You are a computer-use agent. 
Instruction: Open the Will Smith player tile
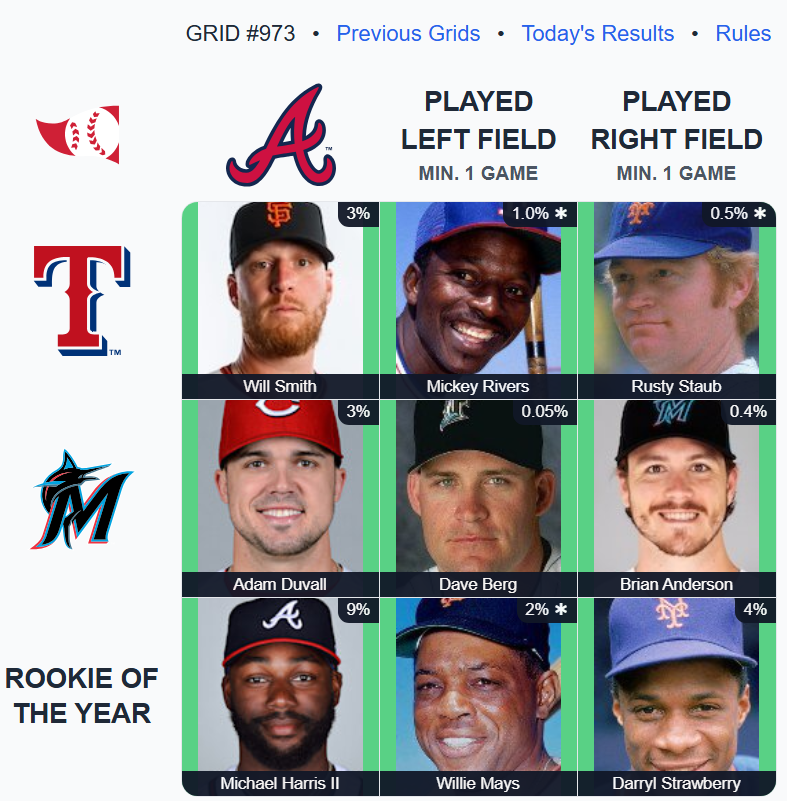(280, 300)
